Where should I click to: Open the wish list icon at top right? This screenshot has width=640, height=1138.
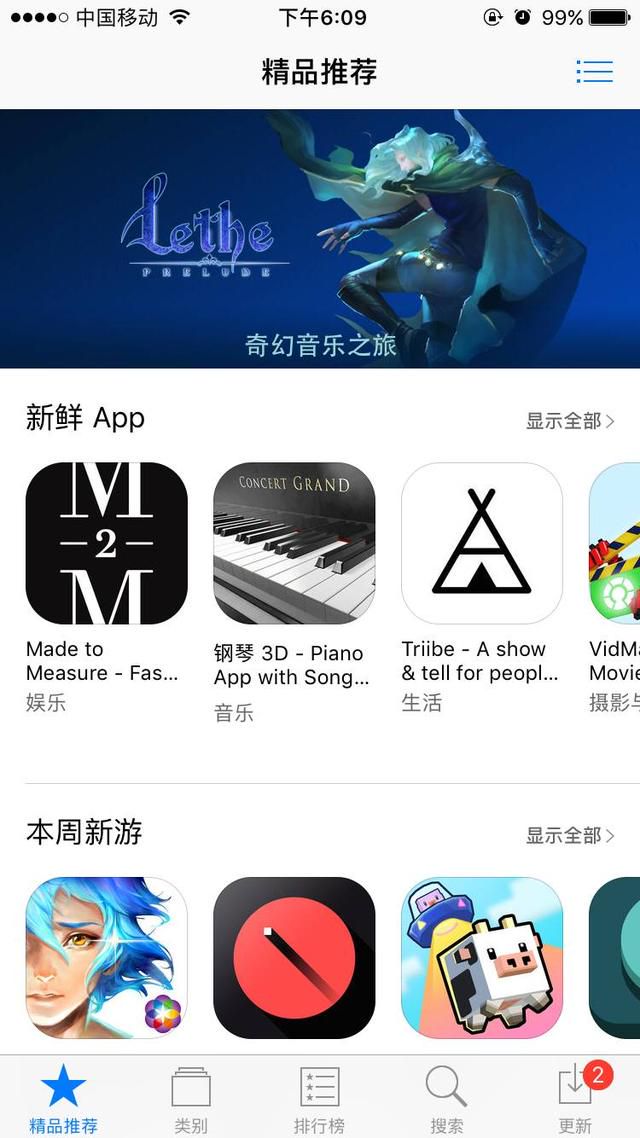(594, 72)
